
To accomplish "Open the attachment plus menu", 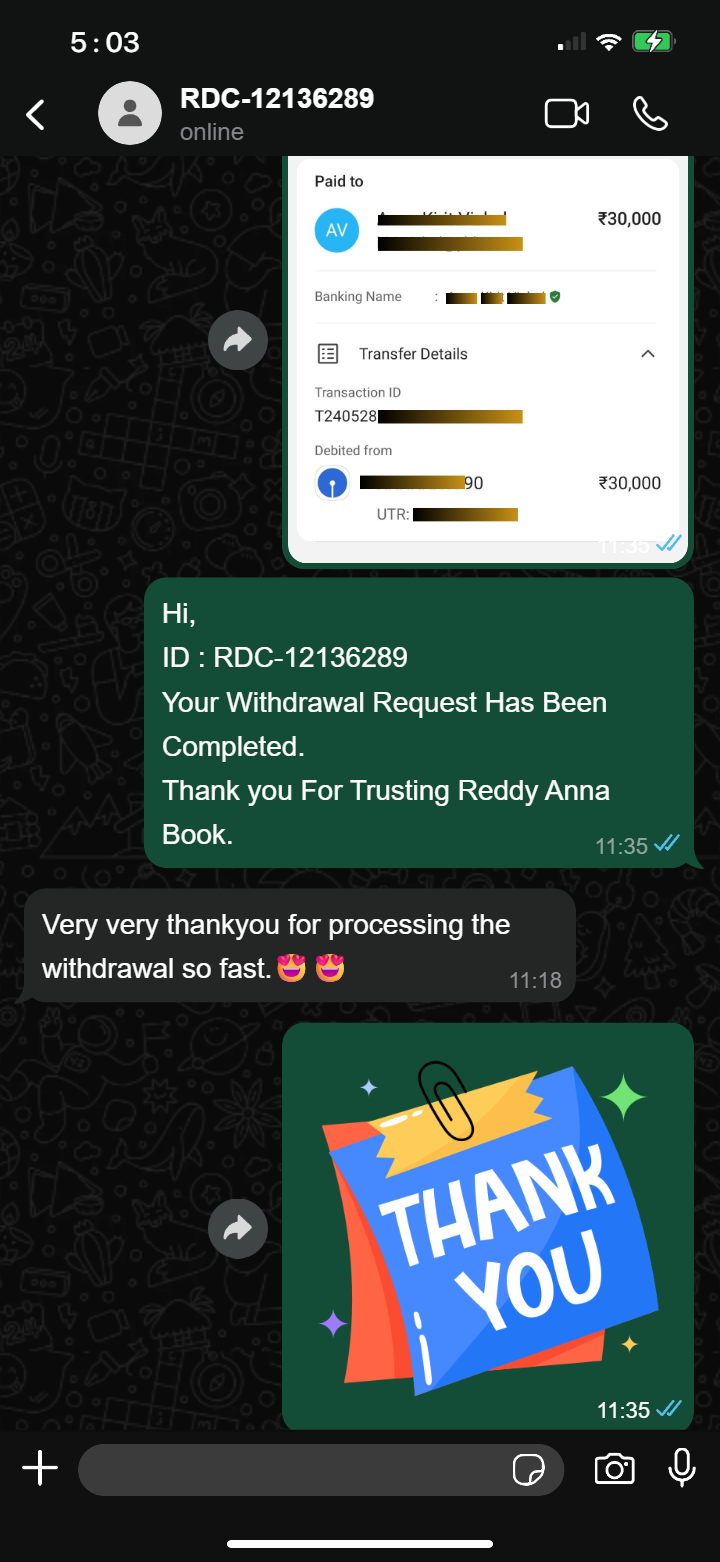I will coord(40,1469).
